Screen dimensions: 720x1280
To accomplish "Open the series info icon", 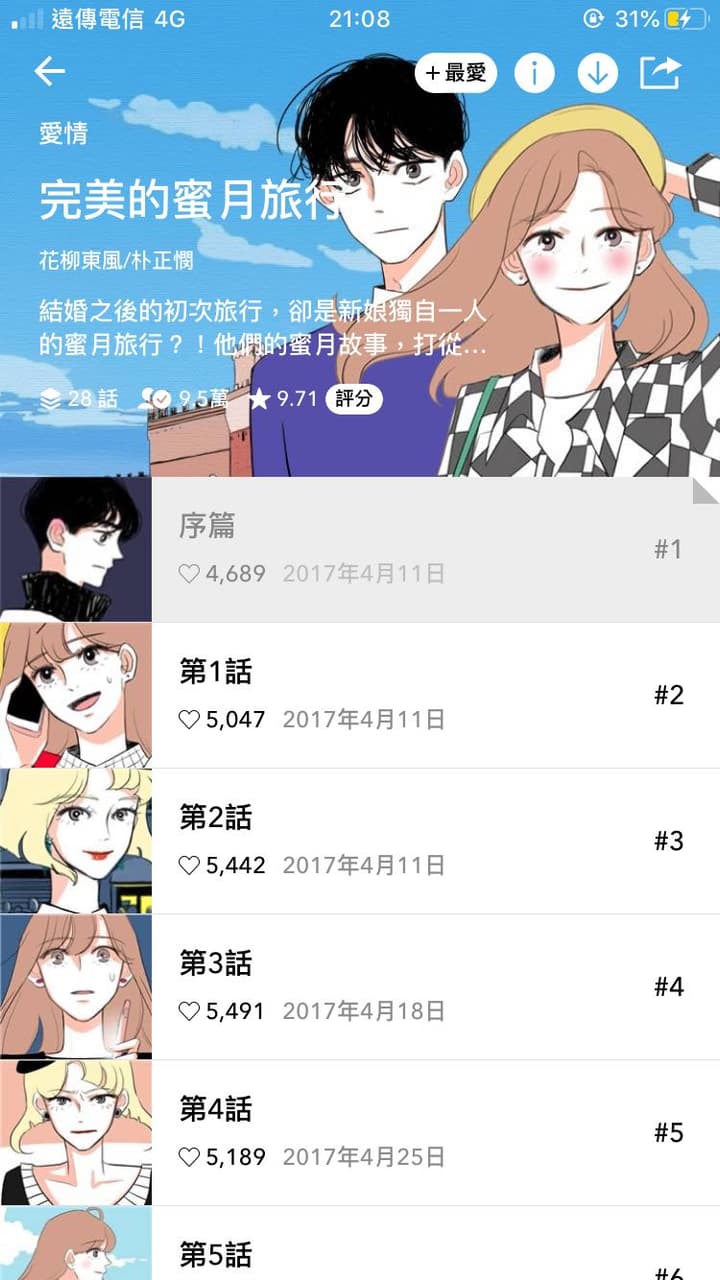I will pos(534,73).
